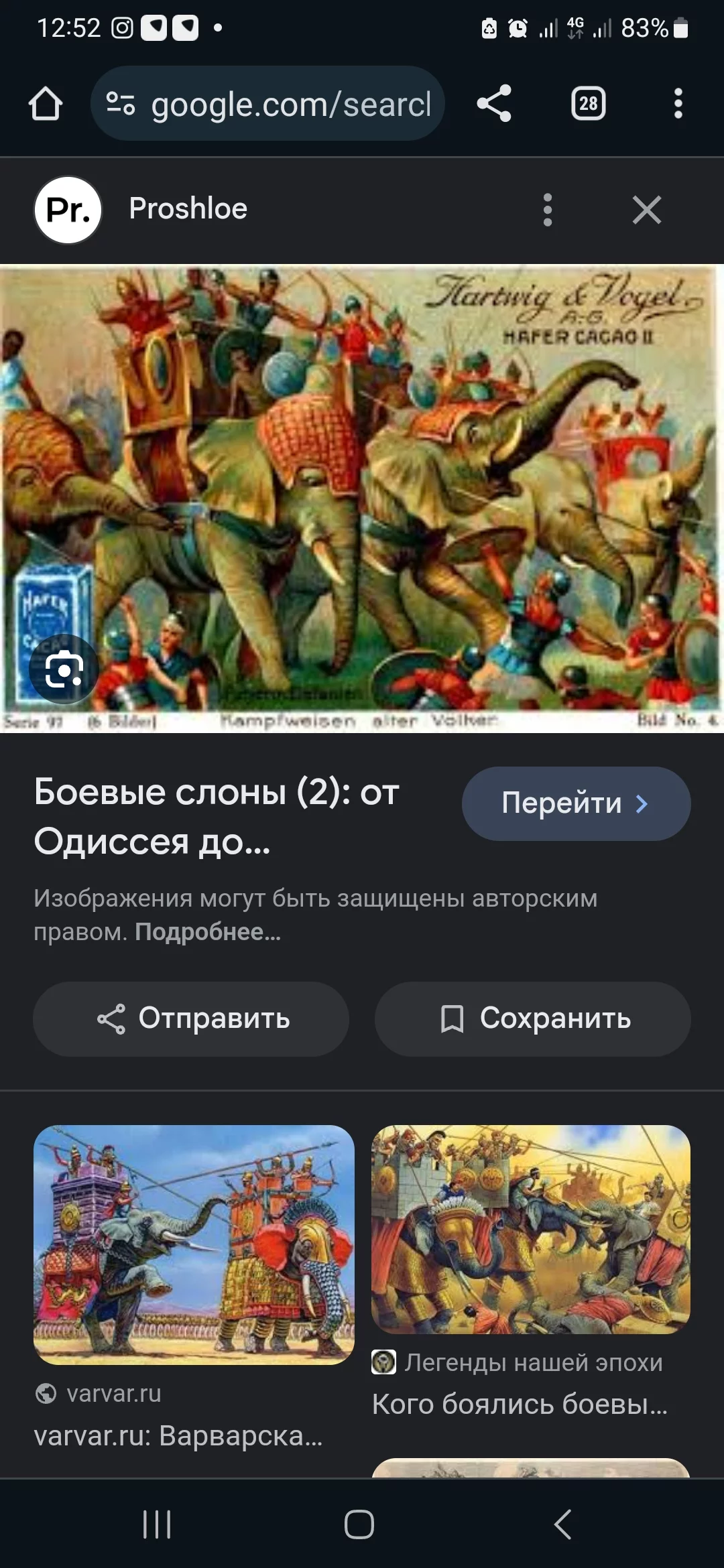The image size is (724, 1568).
Task: Go back using the system back button
Action: tap(563, 1524)
